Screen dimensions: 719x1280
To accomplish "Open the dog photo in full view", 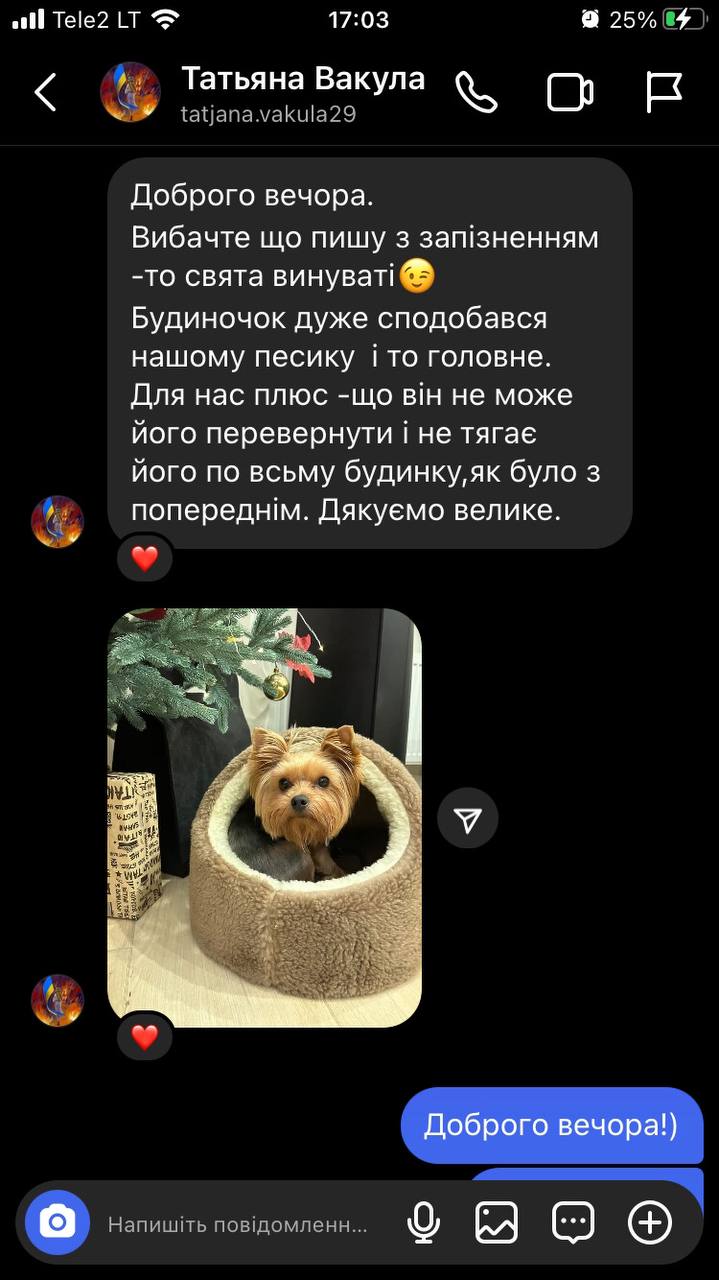I will [264, 817].
